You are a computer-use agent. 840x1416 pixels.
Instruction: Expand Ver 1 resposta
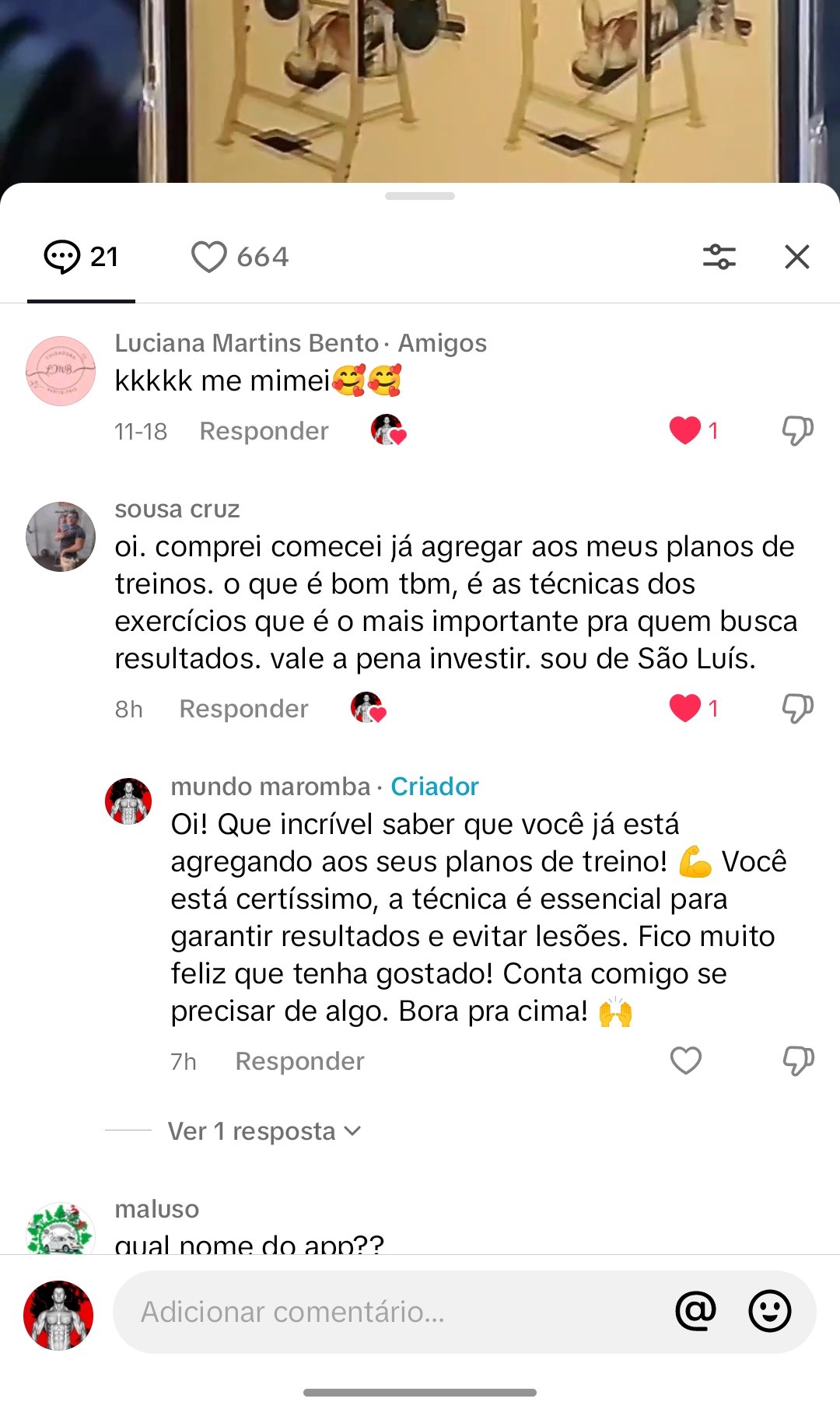click(264, 1131)
